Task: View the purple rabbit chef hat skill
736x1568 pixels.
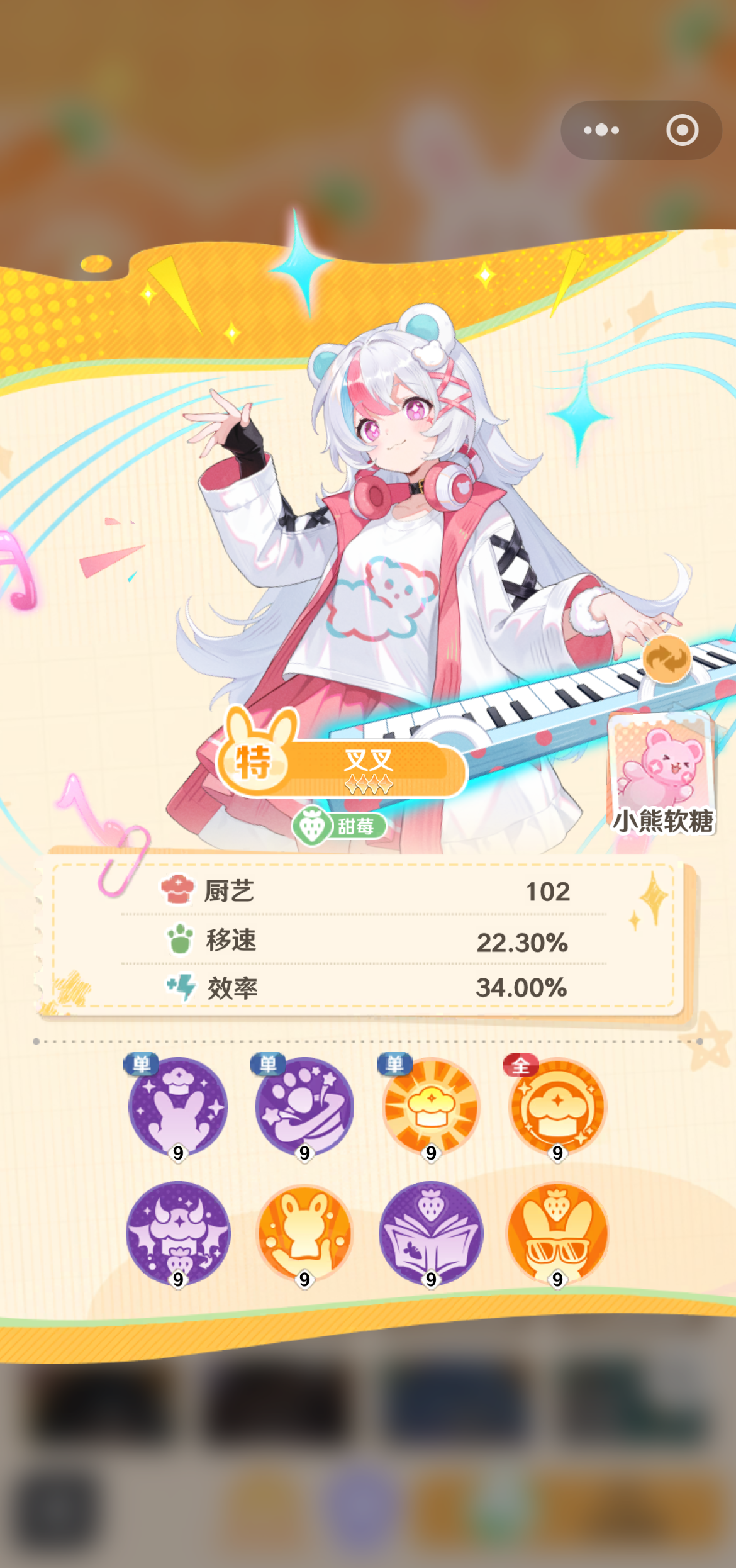Action: [178, 1107]
